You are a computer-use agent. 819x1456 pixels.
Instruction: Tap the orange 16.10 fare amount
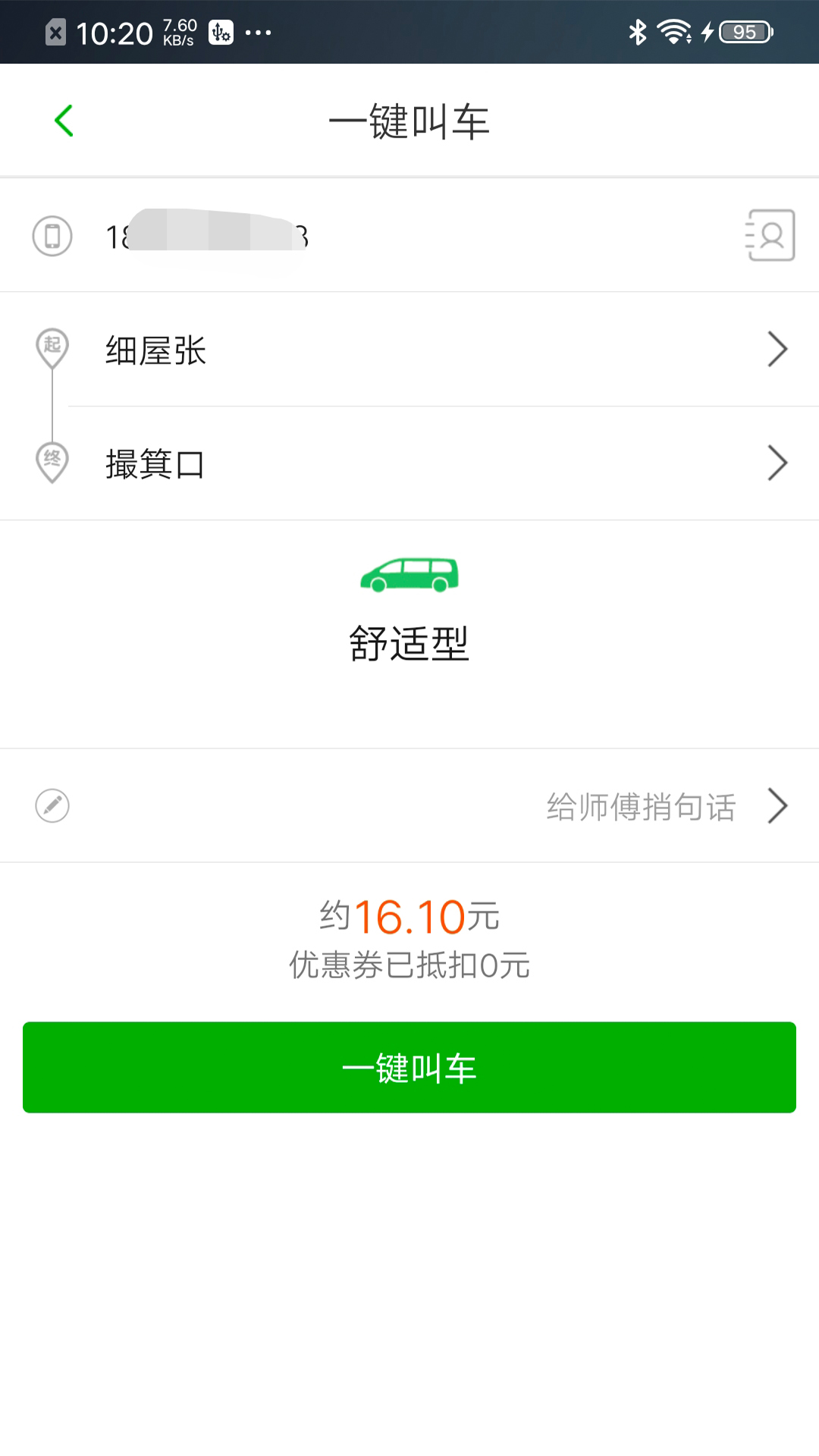click(x=408, y=918)
